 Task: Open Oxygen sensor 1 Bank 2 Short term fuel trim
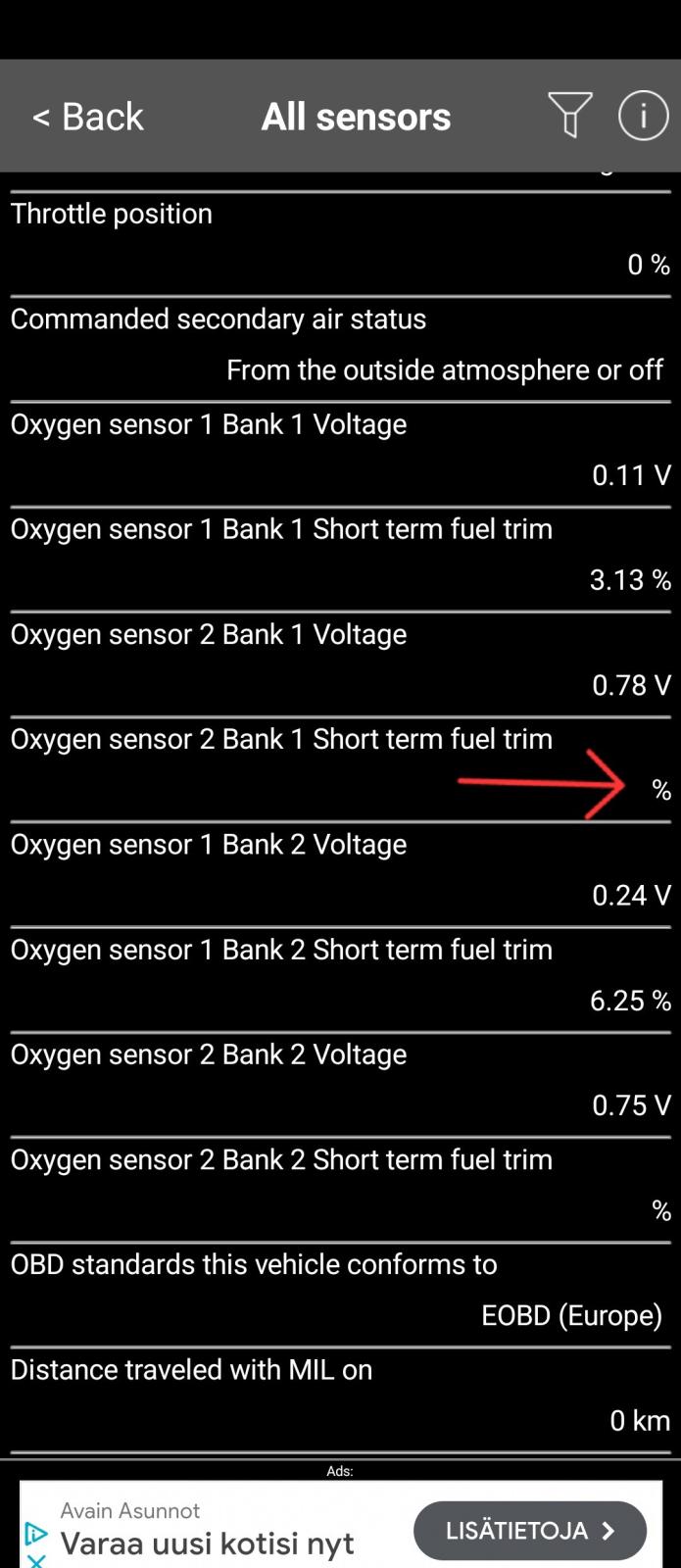tap(340, 975)
